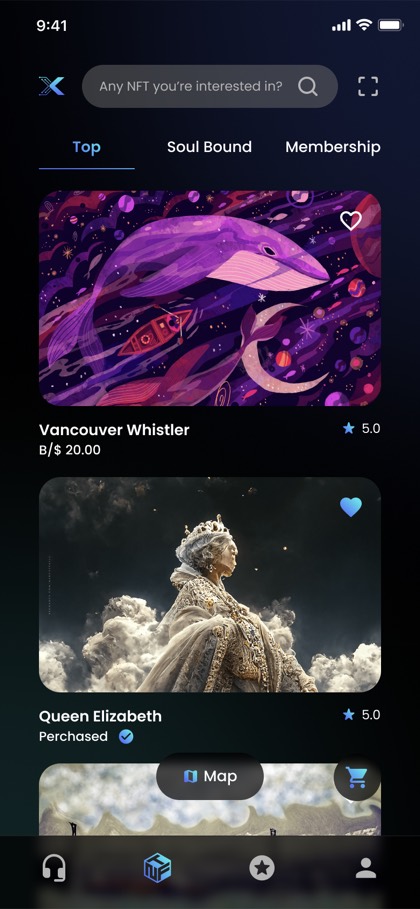The height and width of the screenshot is (909, 420).
Task: Select the Top tab
Action: tap(86, 147)
